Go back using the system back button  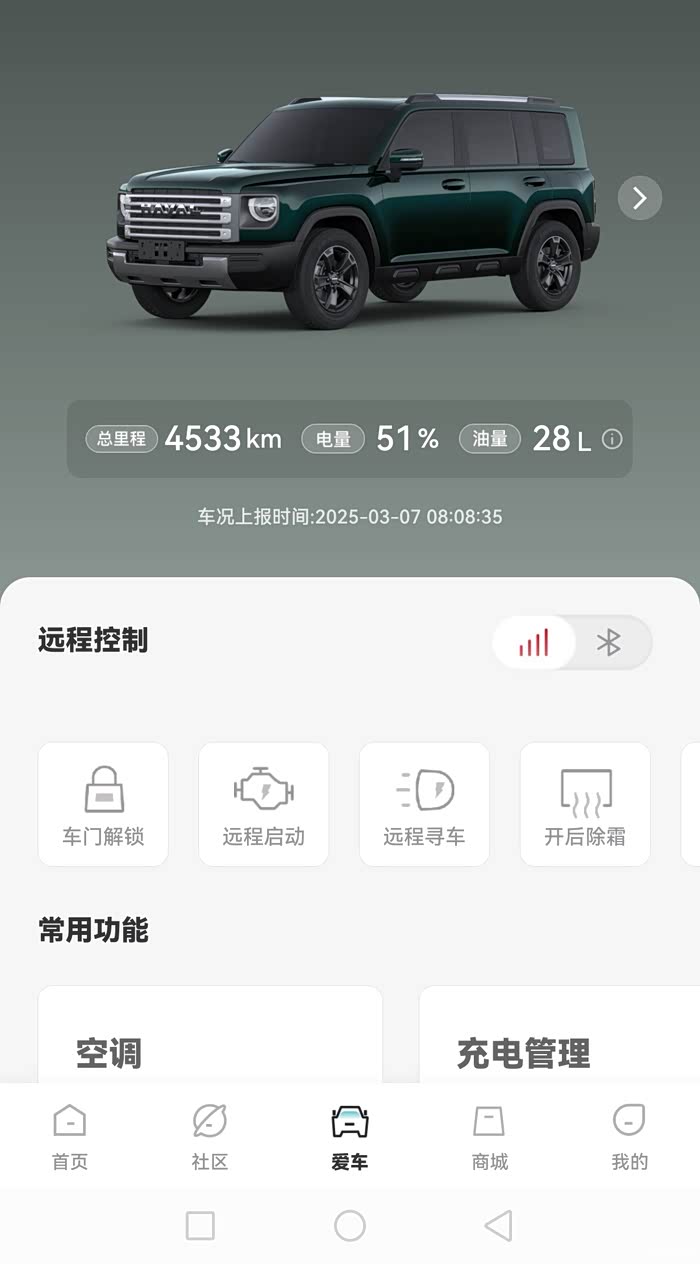click(498, 1225)
